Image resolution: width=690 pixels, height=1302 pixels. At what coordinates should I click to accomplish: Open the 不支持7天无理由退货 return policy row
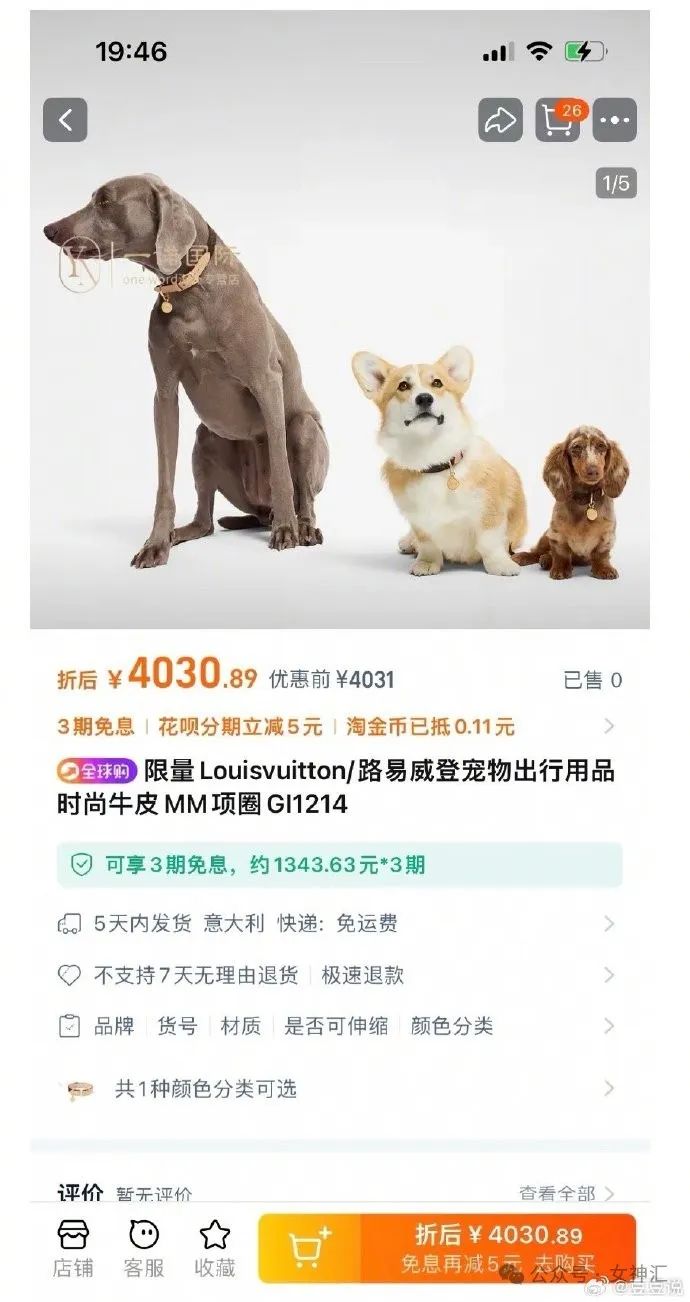pos(340,975)
